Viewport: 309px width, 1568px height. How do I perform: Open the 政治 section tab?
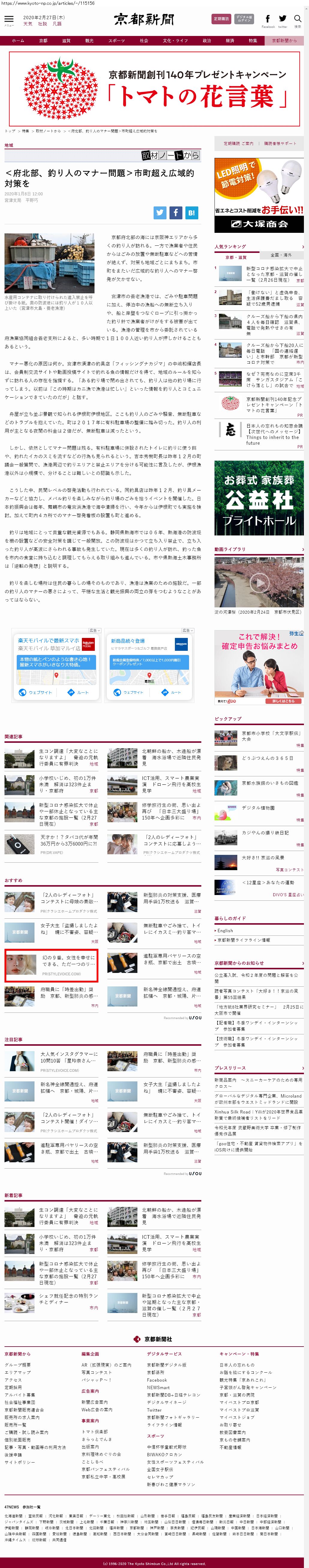coord(207,41)
